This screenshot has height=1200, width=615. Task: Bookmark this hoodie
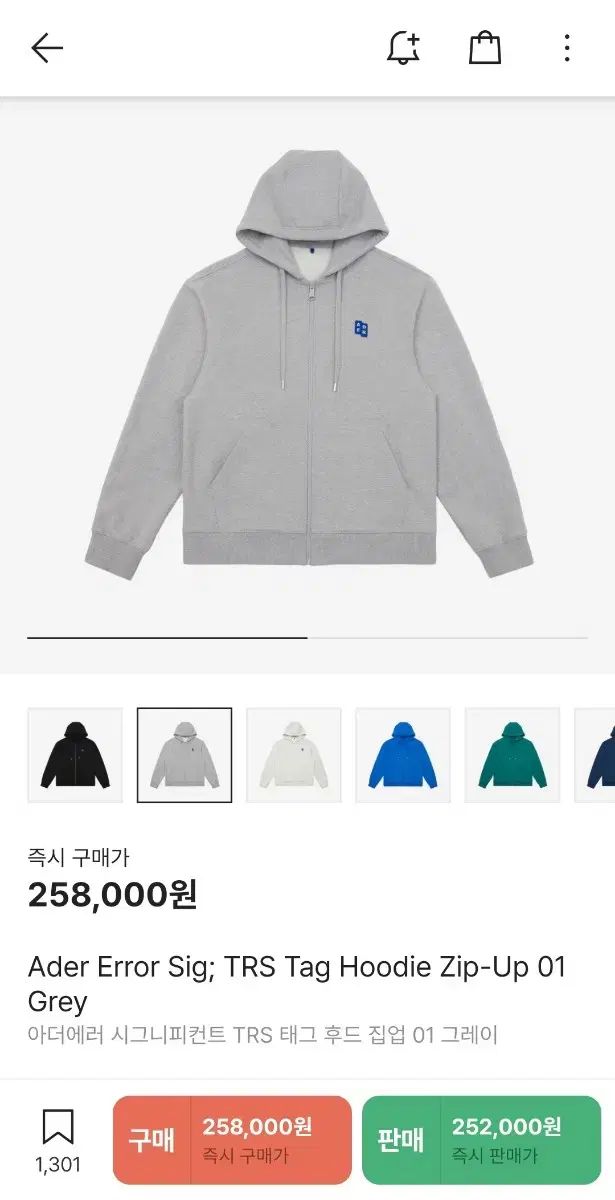point(58,1140)
